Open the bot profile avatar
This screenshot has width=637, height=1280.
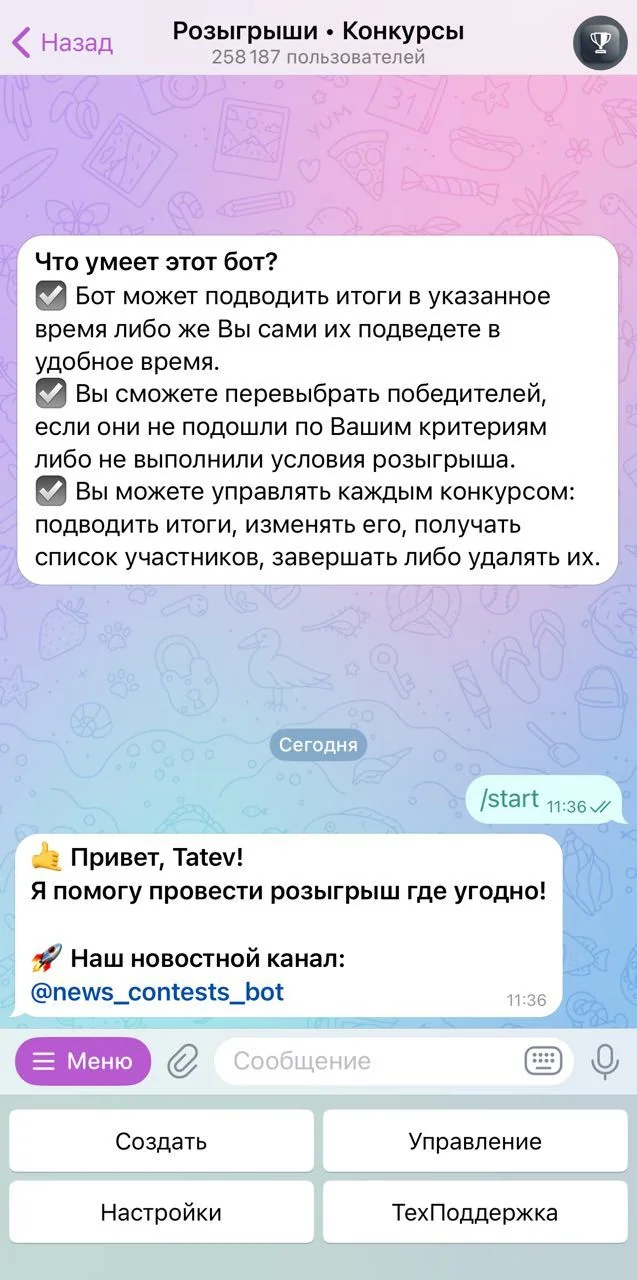point(599,42)
